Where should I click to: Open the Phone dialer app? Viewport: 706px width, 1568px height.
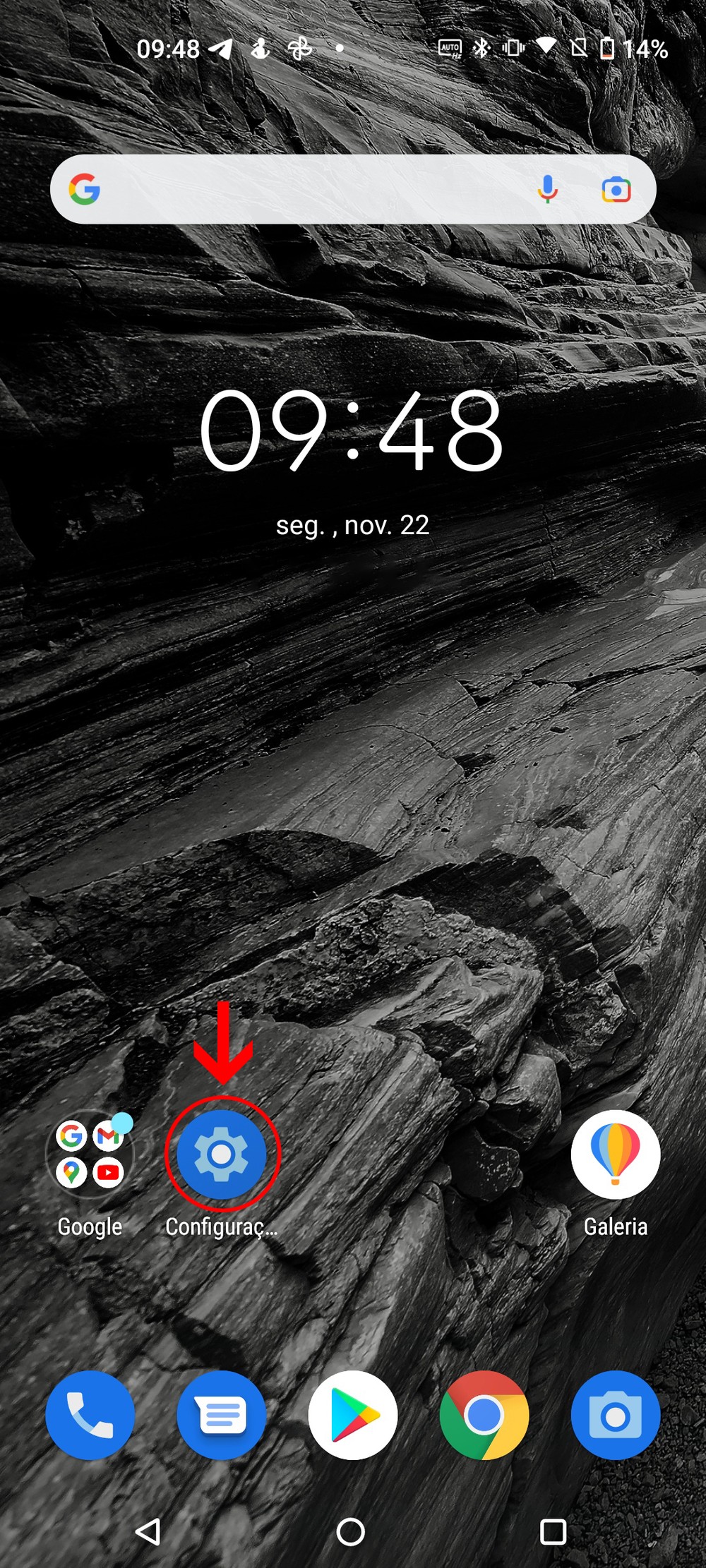[x=90, y=1415]
